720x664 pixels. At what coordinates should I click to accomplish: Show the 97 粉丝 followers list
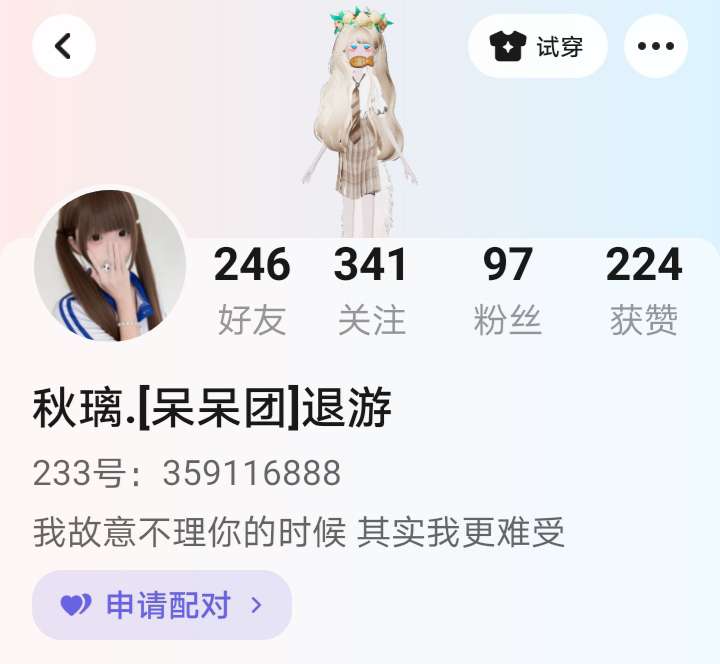point(508,288)
